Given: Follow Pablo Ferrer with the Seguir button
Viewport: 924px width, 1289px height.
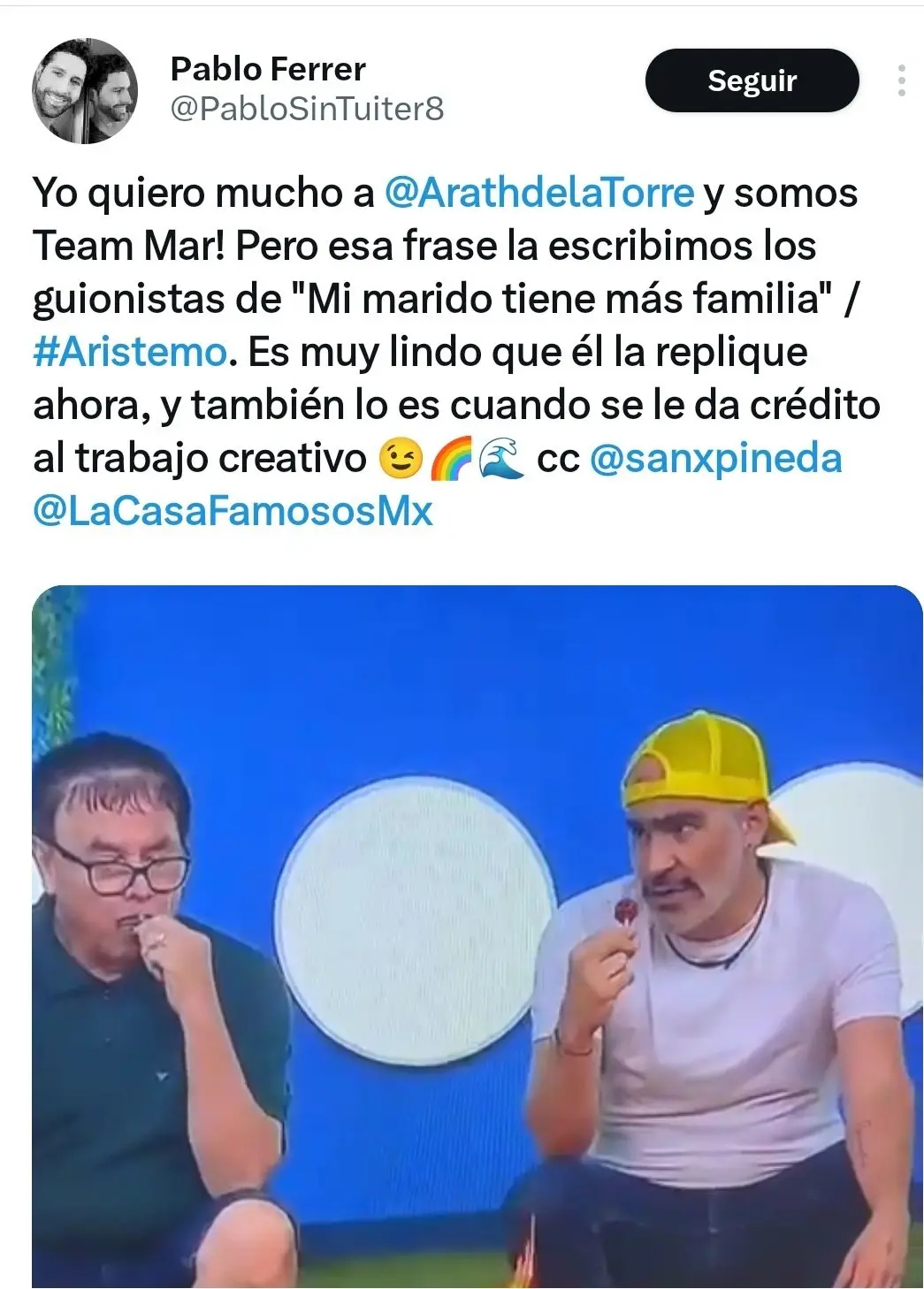Looking at the screenshot, I should [x=752, y=81].
